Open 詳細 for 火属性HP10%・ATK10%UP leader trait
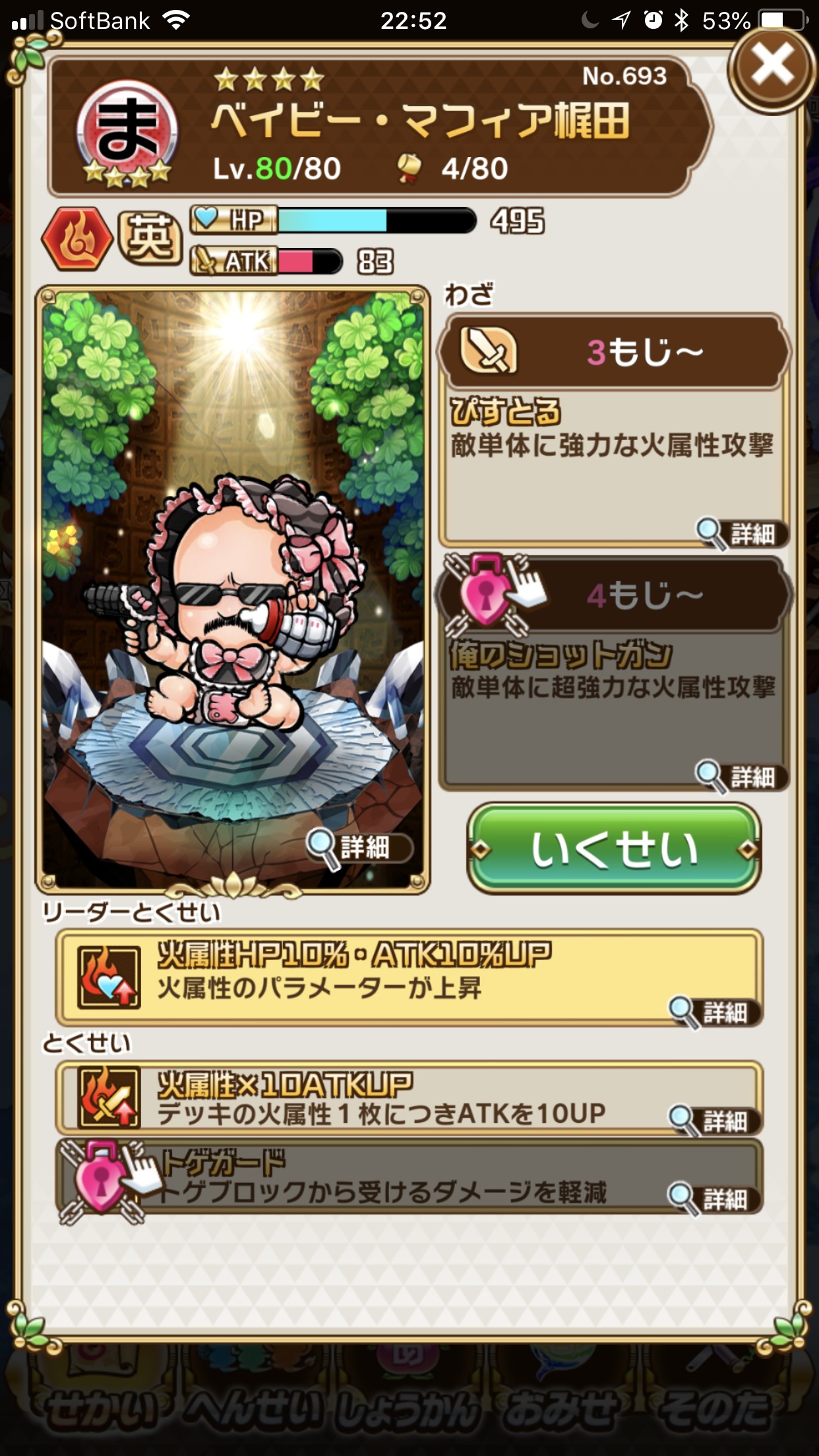 [x=717, y=1012]
